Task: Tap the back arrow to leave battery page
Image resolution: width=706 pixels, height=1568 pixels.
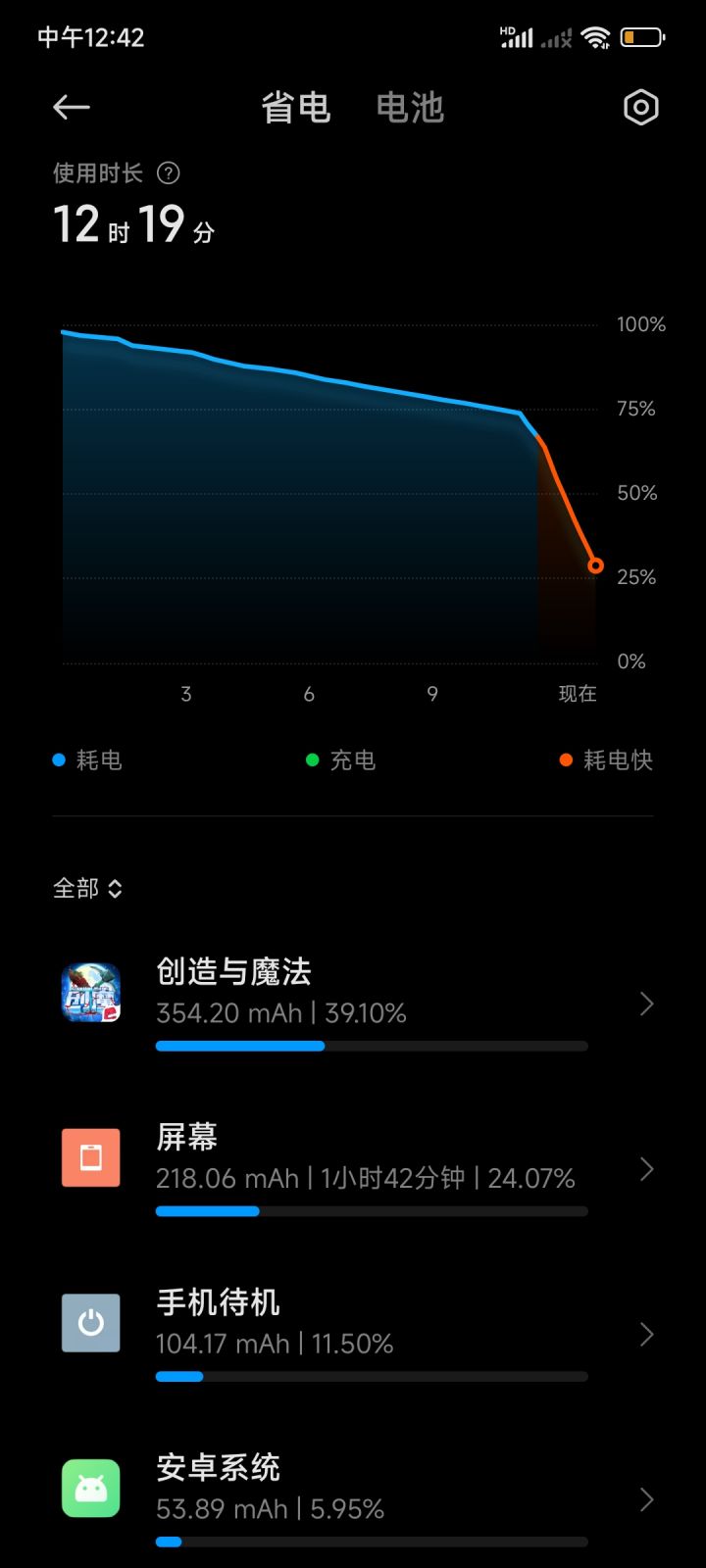Action: pos(70,108)
